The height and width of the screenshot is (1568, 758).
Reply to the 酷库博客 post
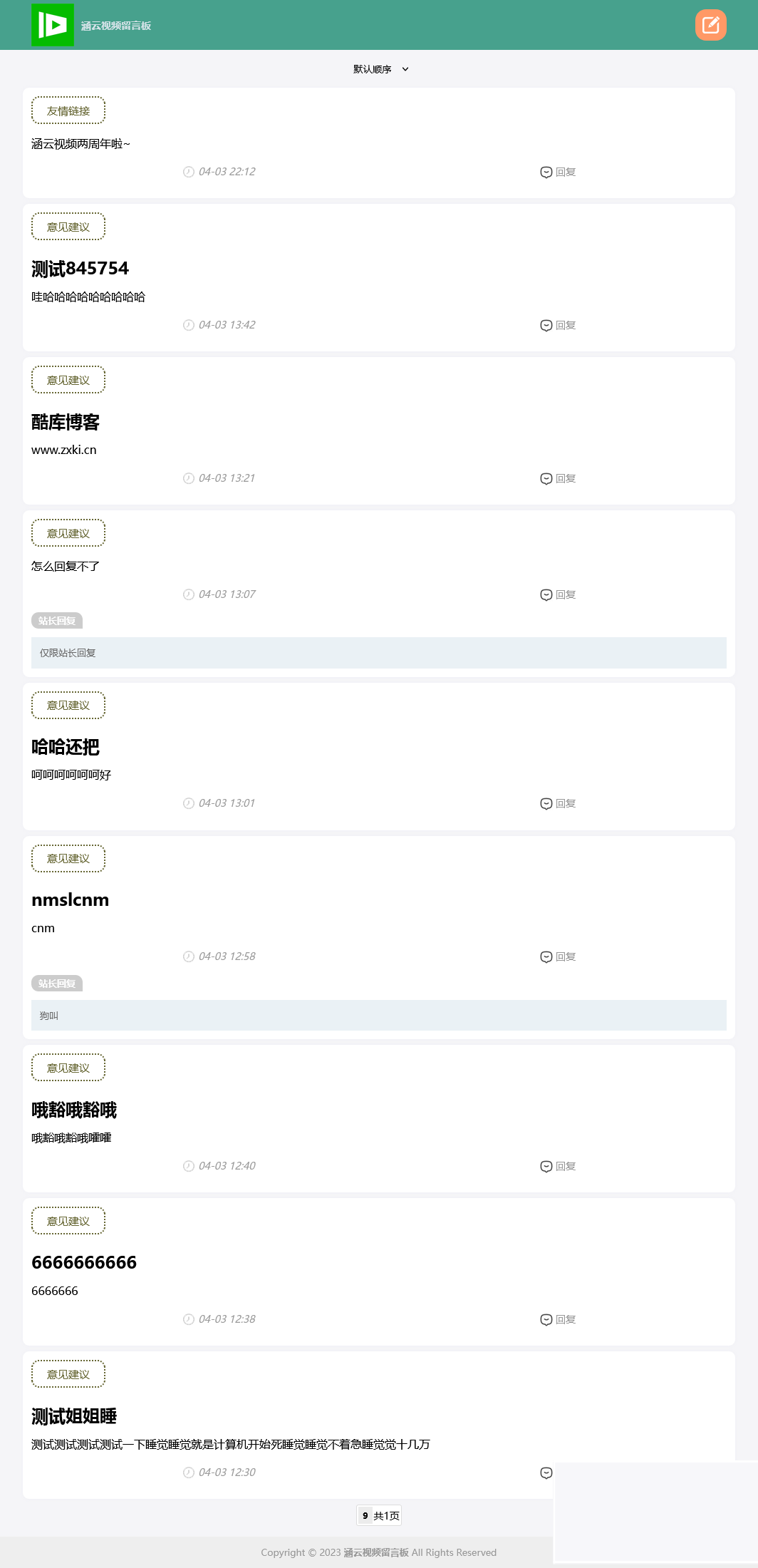pyautogui.click(x=558, y=478)
